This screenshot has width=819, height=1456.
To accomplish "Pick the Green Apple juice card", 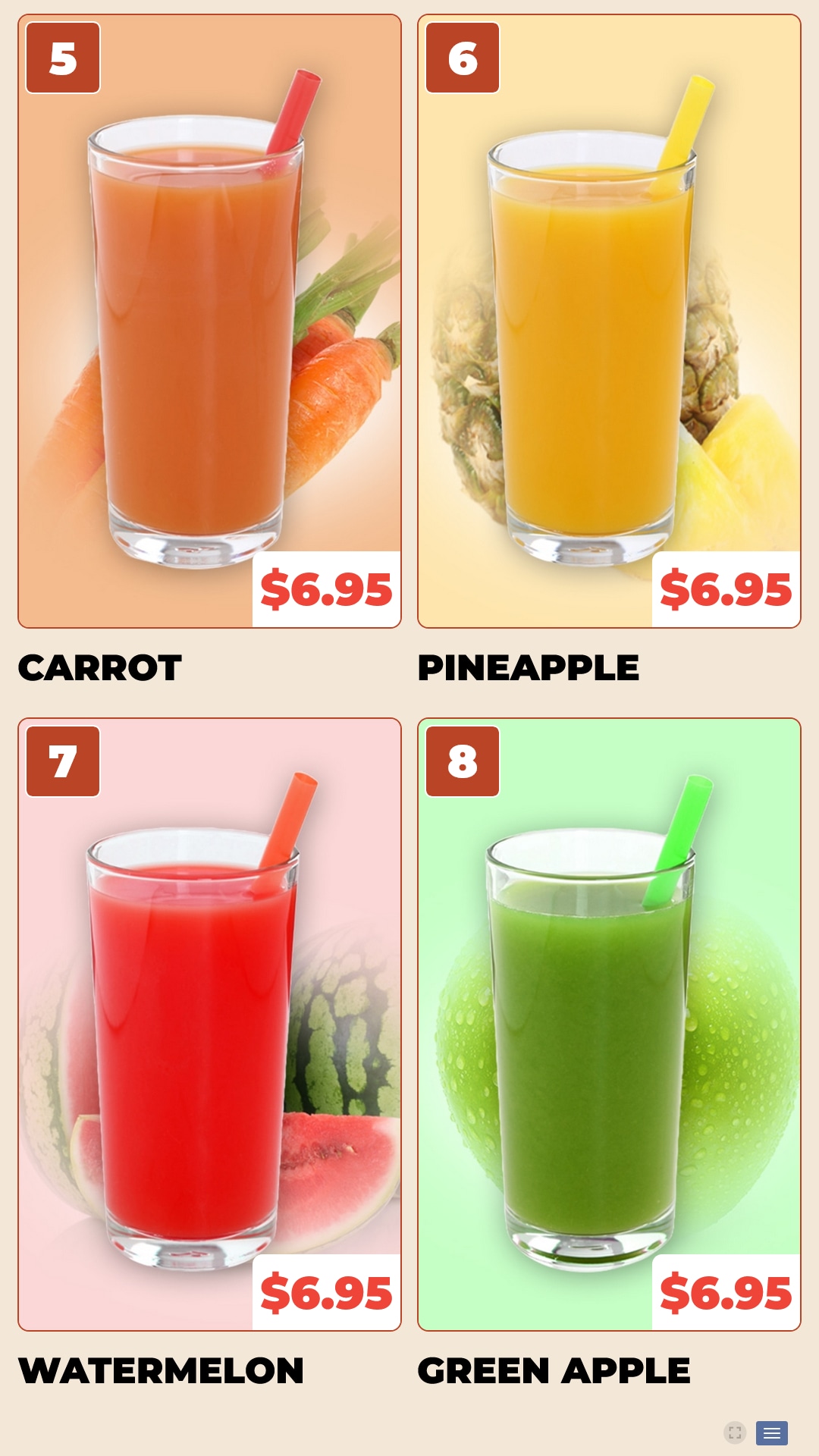I will click(x=609, y=1025).
